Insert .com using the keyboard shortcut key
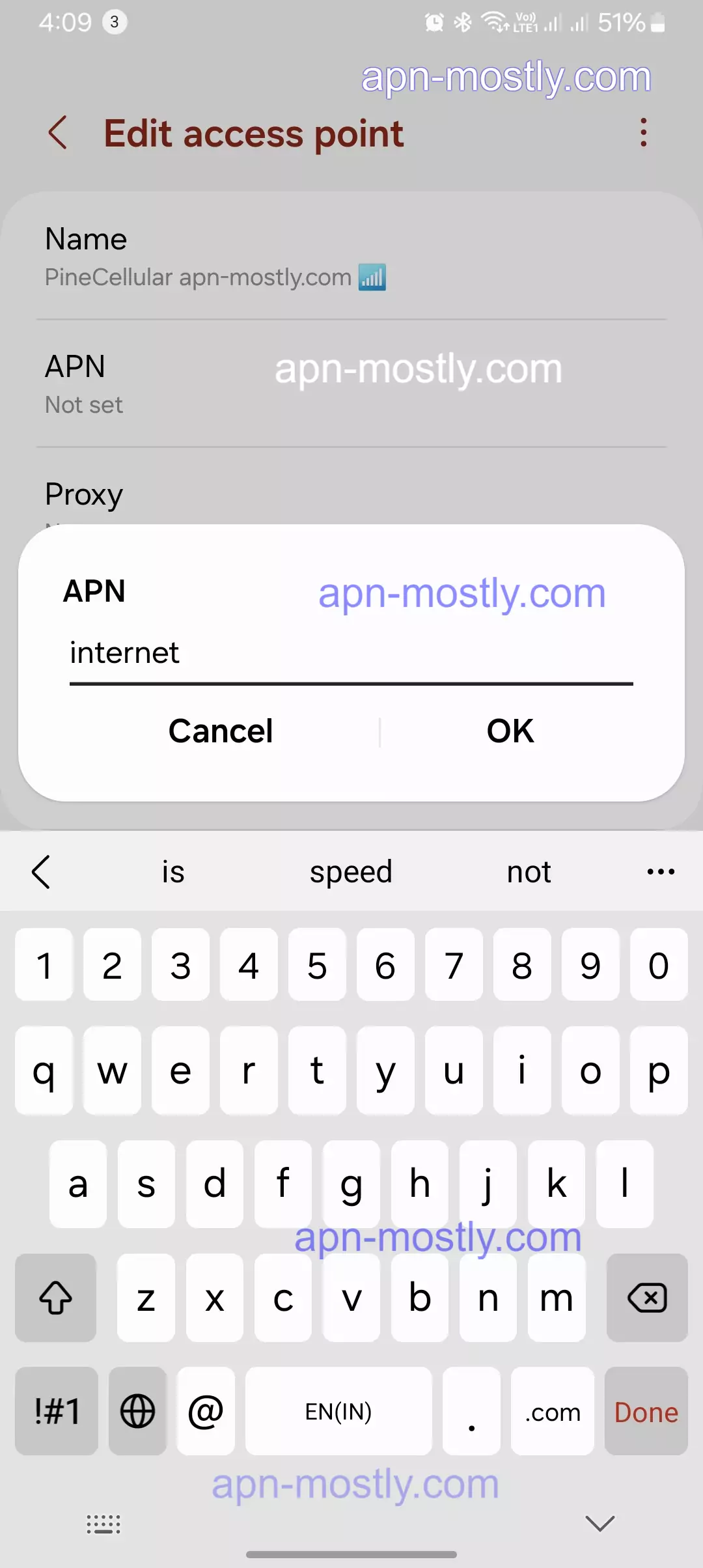This screenshot has width=703, height=1568. pyautogui.click(x=552, y=1412)
